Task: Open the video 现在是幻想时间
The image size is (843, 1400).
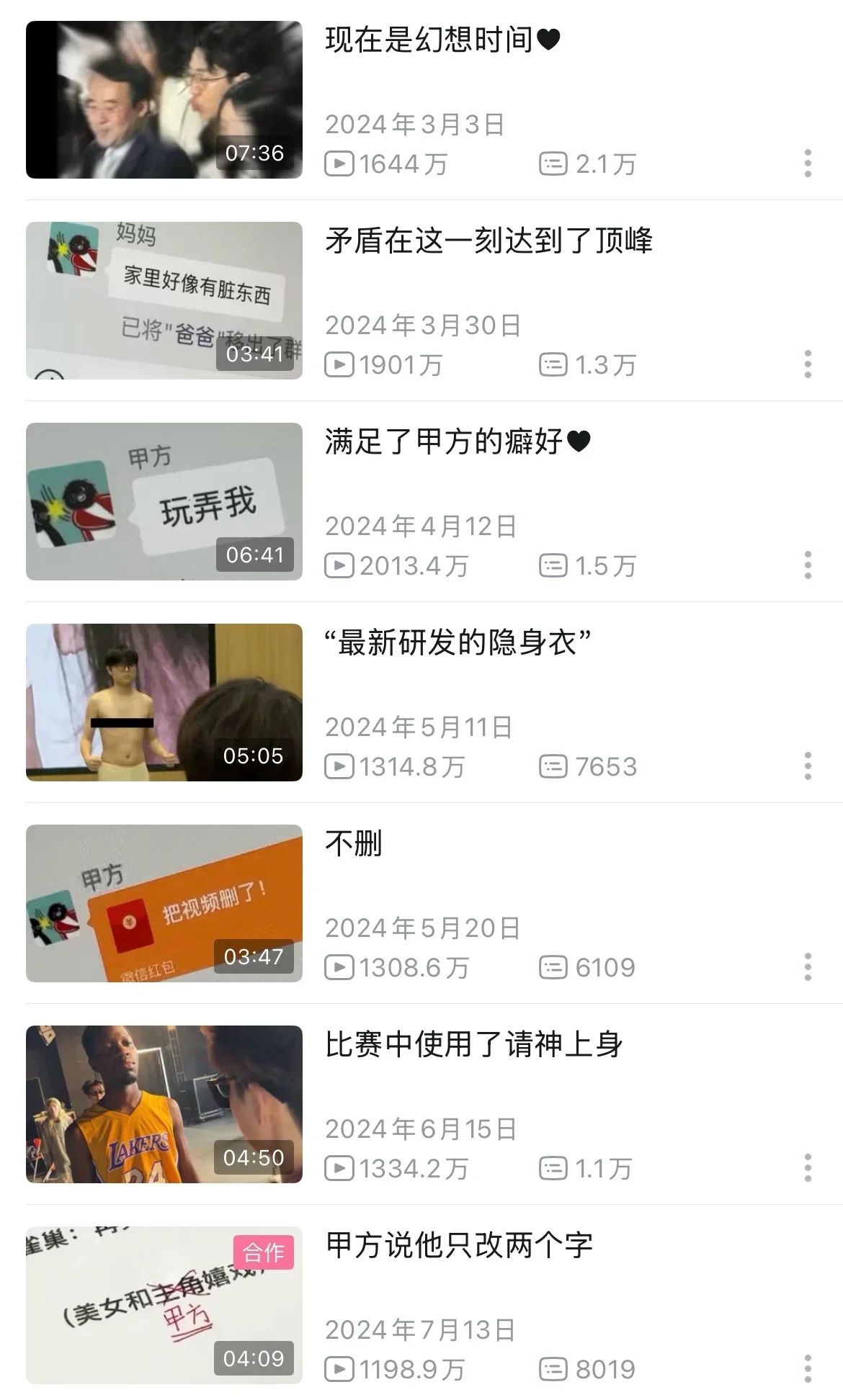Action: [x=164, y=100]
